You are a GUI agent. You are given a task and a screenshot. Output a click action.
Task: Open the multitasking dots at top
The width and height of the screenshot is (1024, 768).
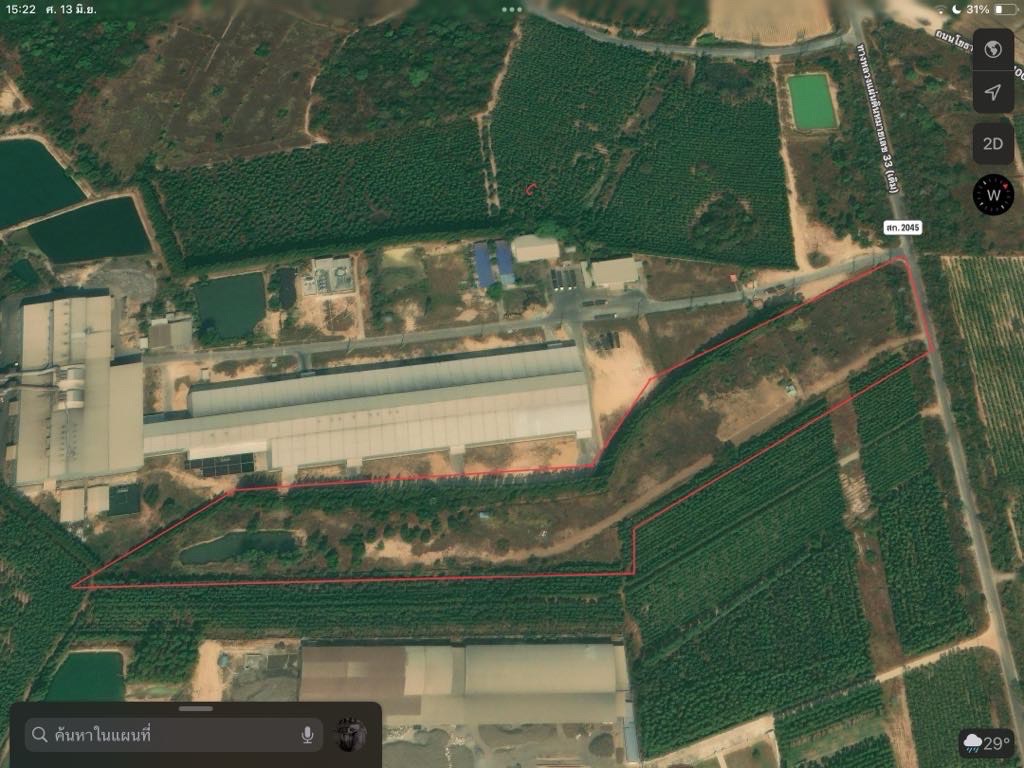[x=512, y=9]
